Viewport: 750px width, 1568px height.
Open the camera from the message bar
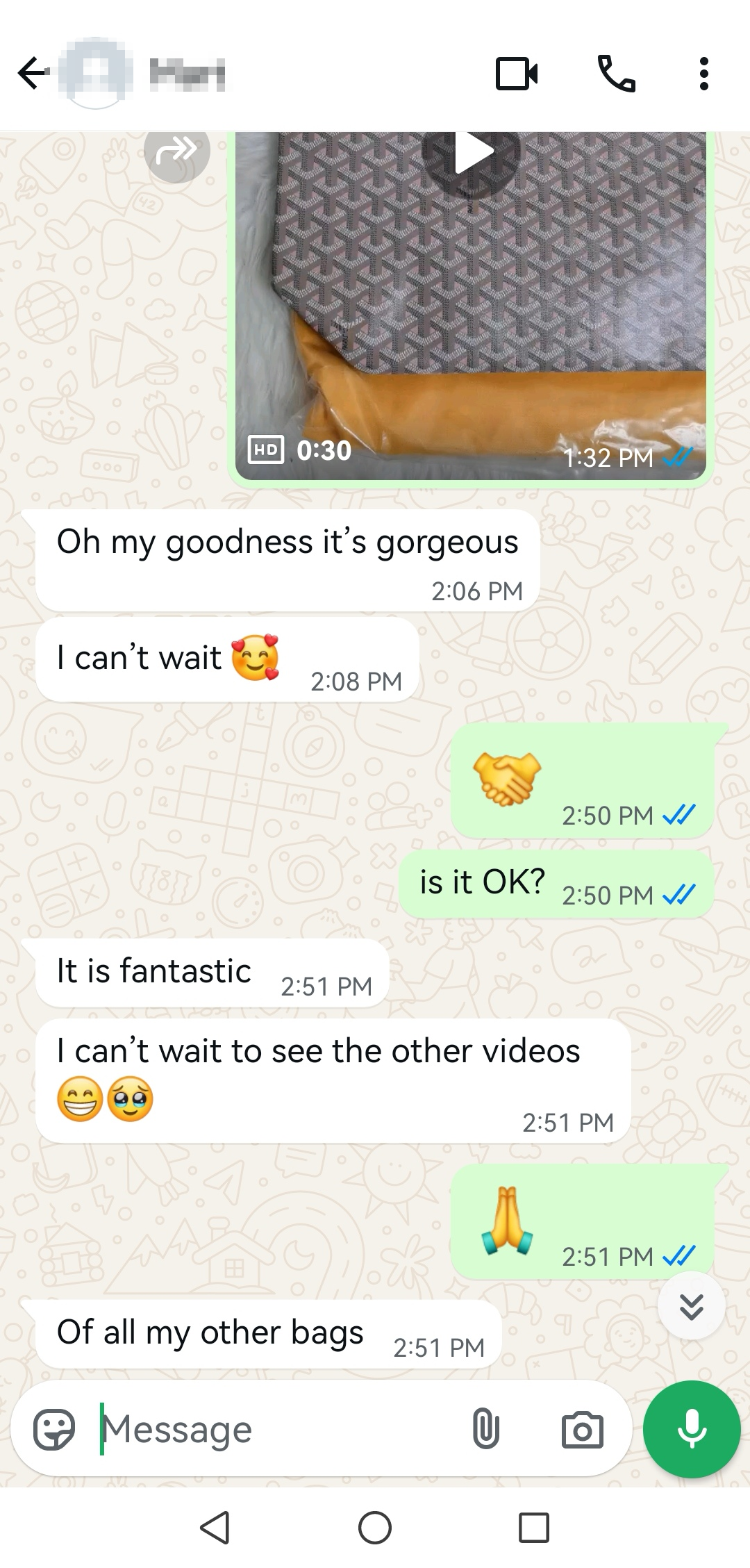[582, 1430]
